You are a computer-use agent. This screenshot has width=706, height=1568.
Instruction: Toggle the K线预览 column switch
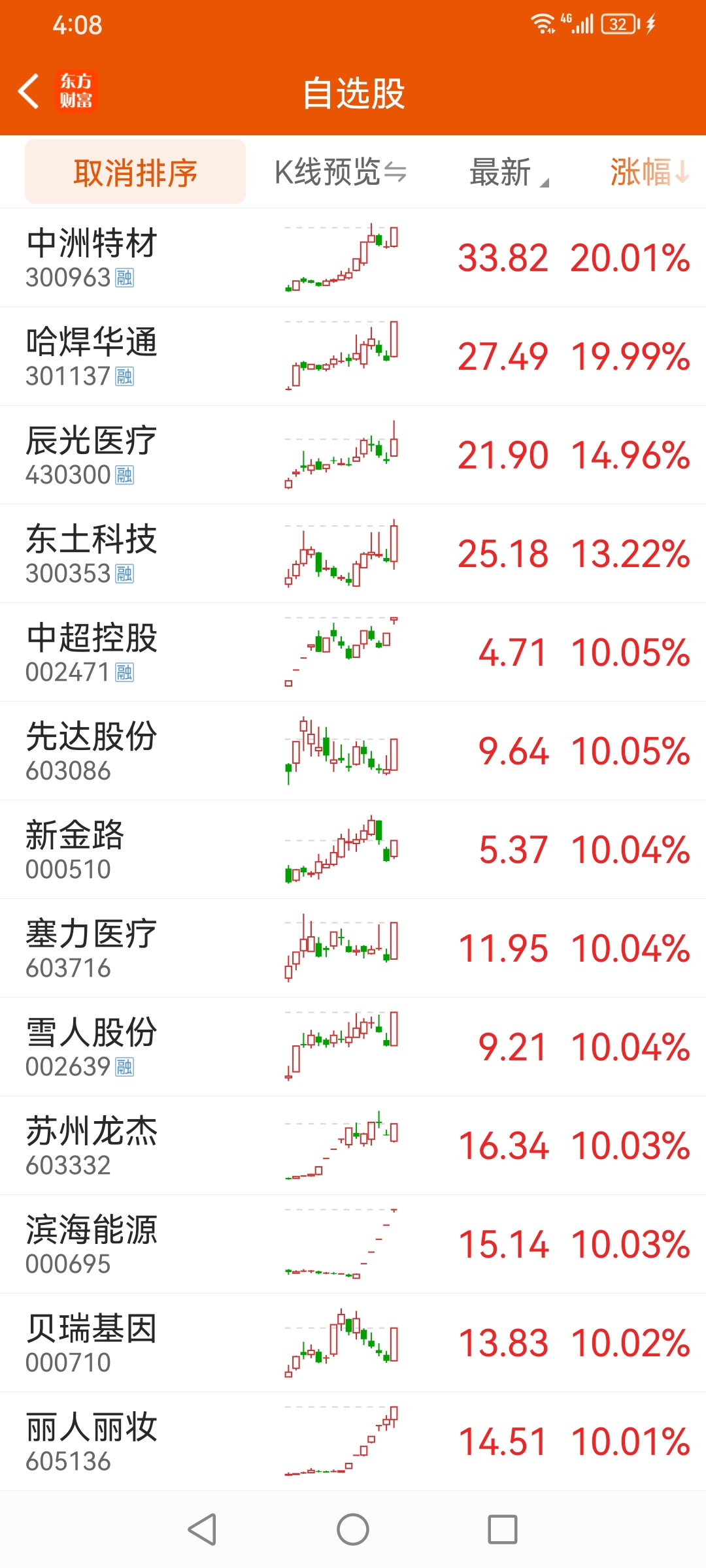341,172
